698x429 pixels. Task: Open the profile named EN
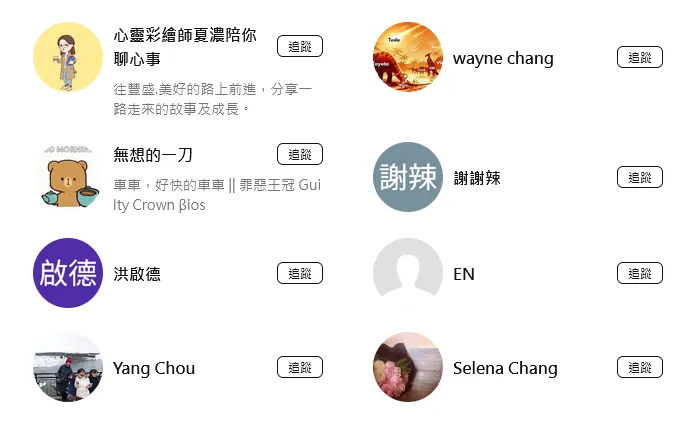463,273
